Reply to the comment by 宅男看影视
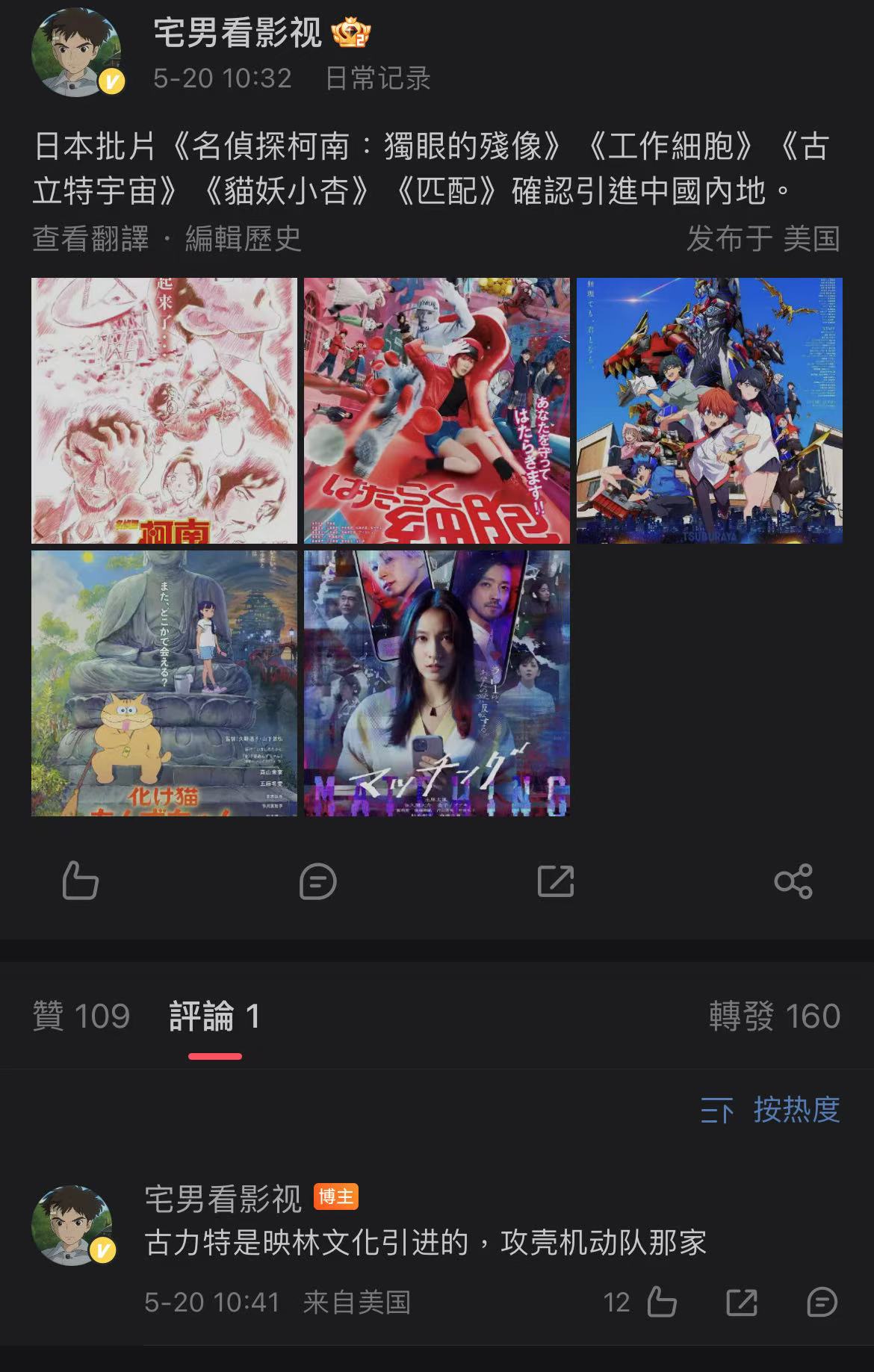Screen dimensions: 874x1372 [x=822, y=1303]
